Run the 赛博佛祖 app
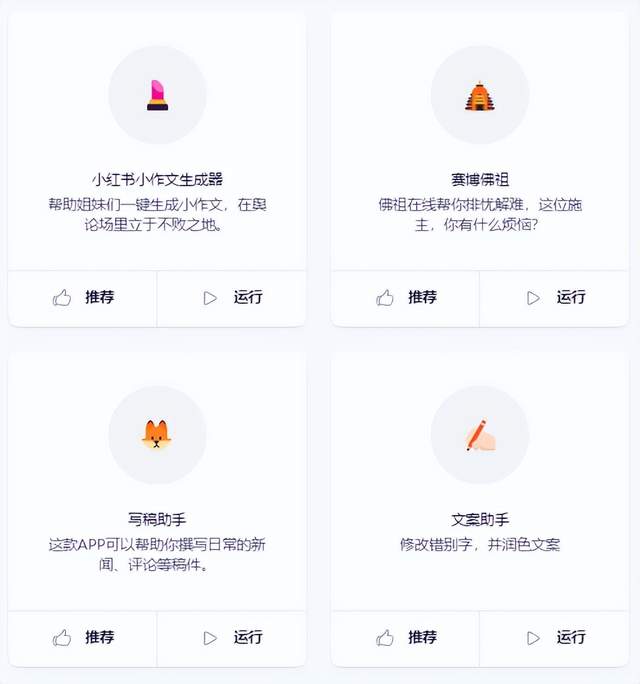The width and height of the screenshot is (640, 684). tap(555, 297)
